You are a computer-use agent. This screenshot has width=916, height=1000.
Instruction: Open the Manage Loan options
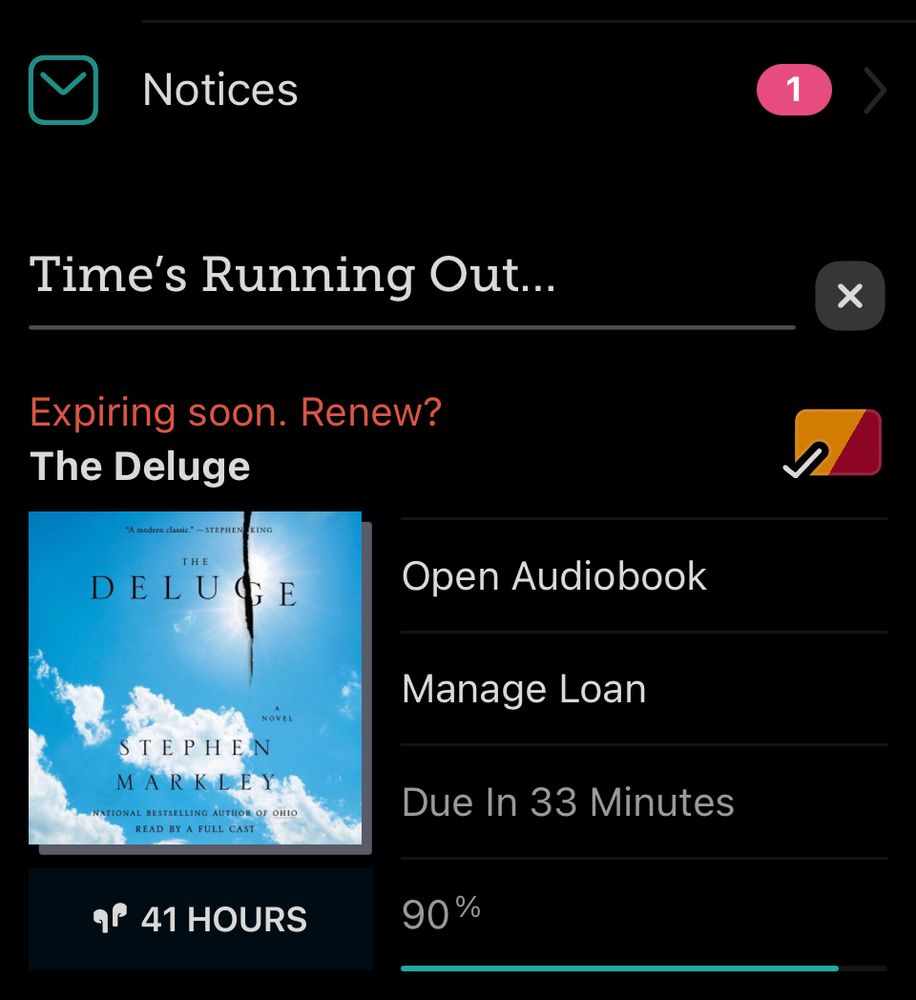(524, 688)
